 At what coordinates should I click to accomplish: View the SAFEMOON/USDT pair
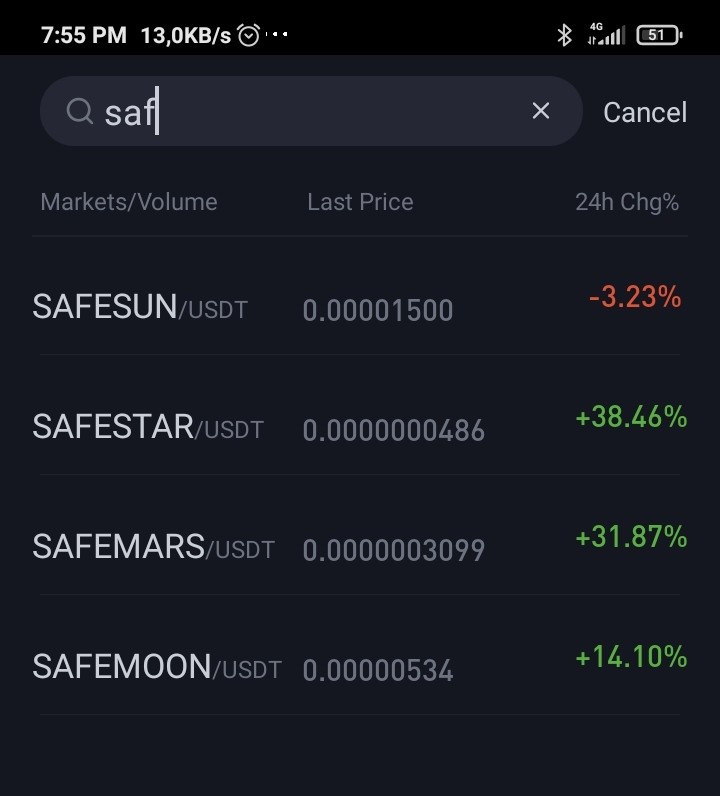pyautogui.click(x=360, y=655)
